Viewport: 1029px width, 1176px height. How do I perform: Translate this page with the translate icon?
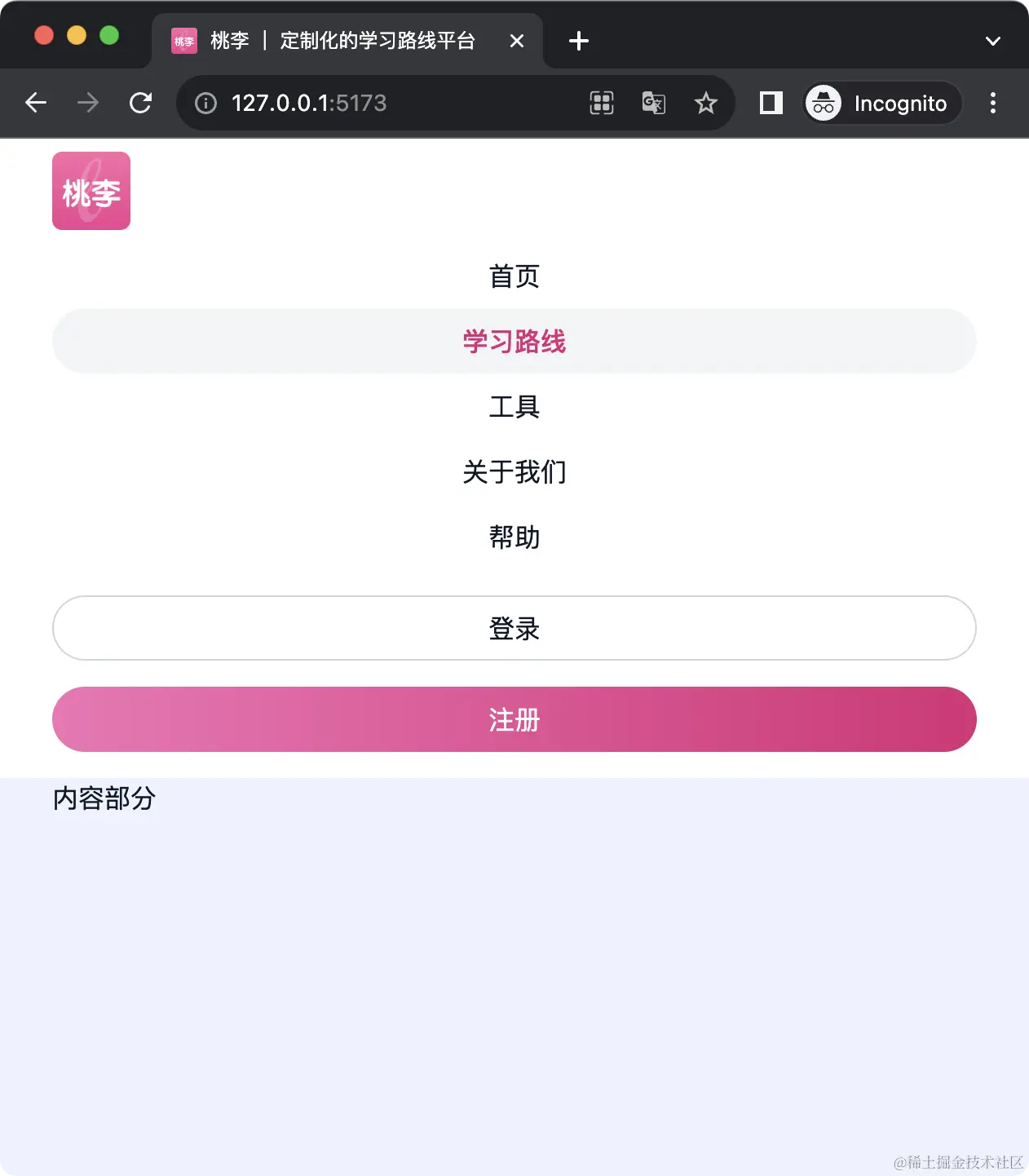653,103
